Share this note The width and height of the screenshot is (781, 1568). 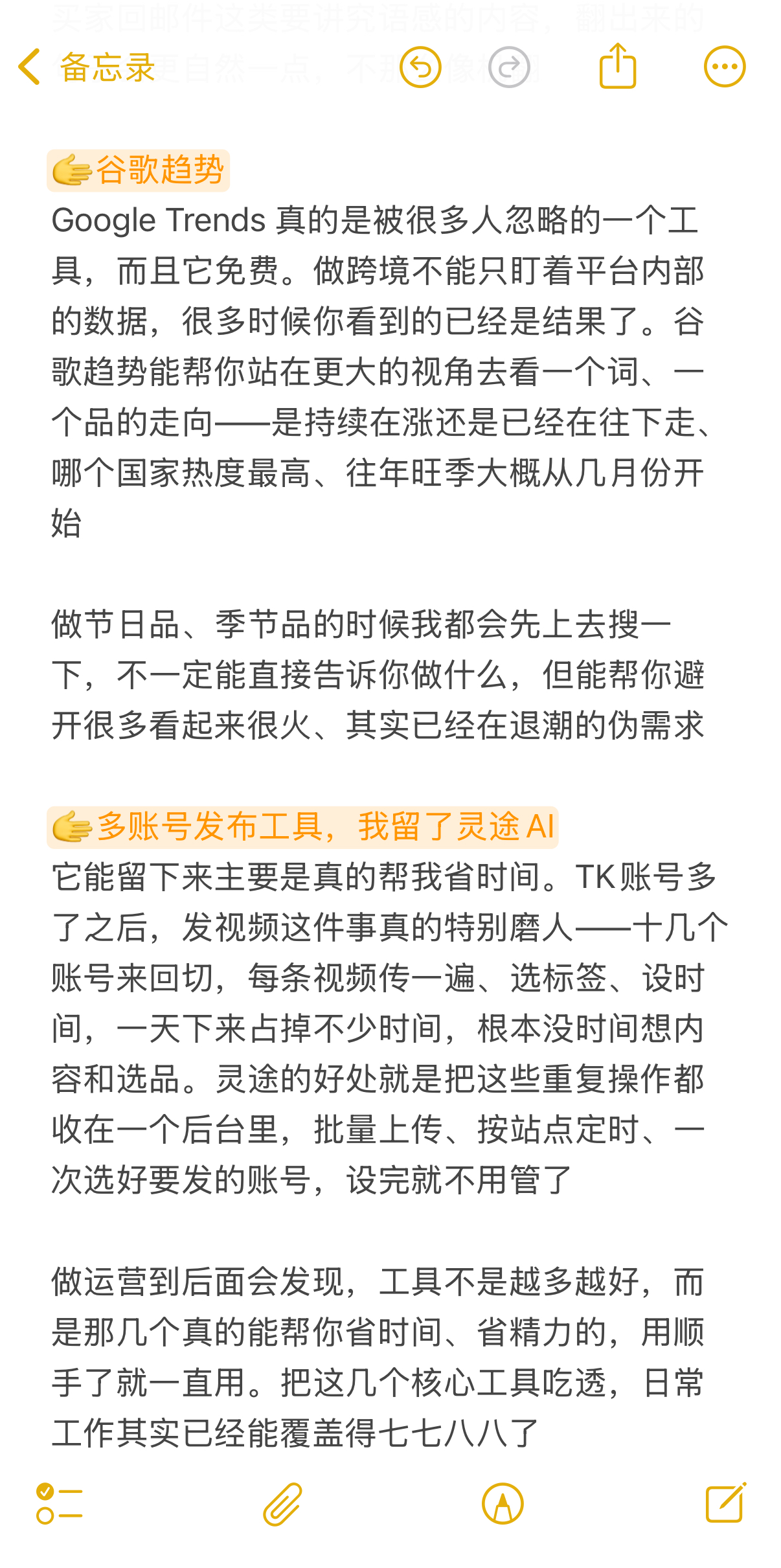coord(618,65)
